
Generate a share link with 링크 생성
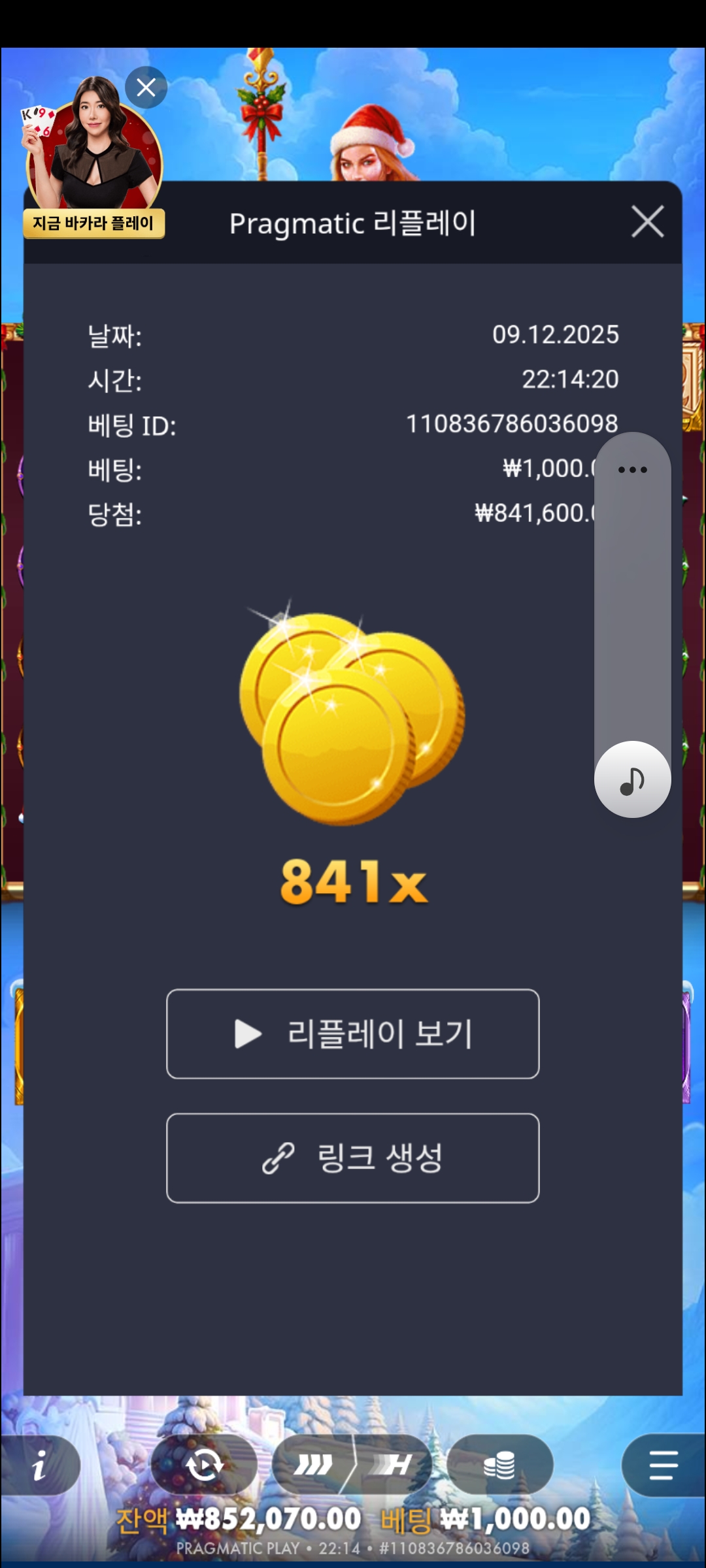[353, 1158]
